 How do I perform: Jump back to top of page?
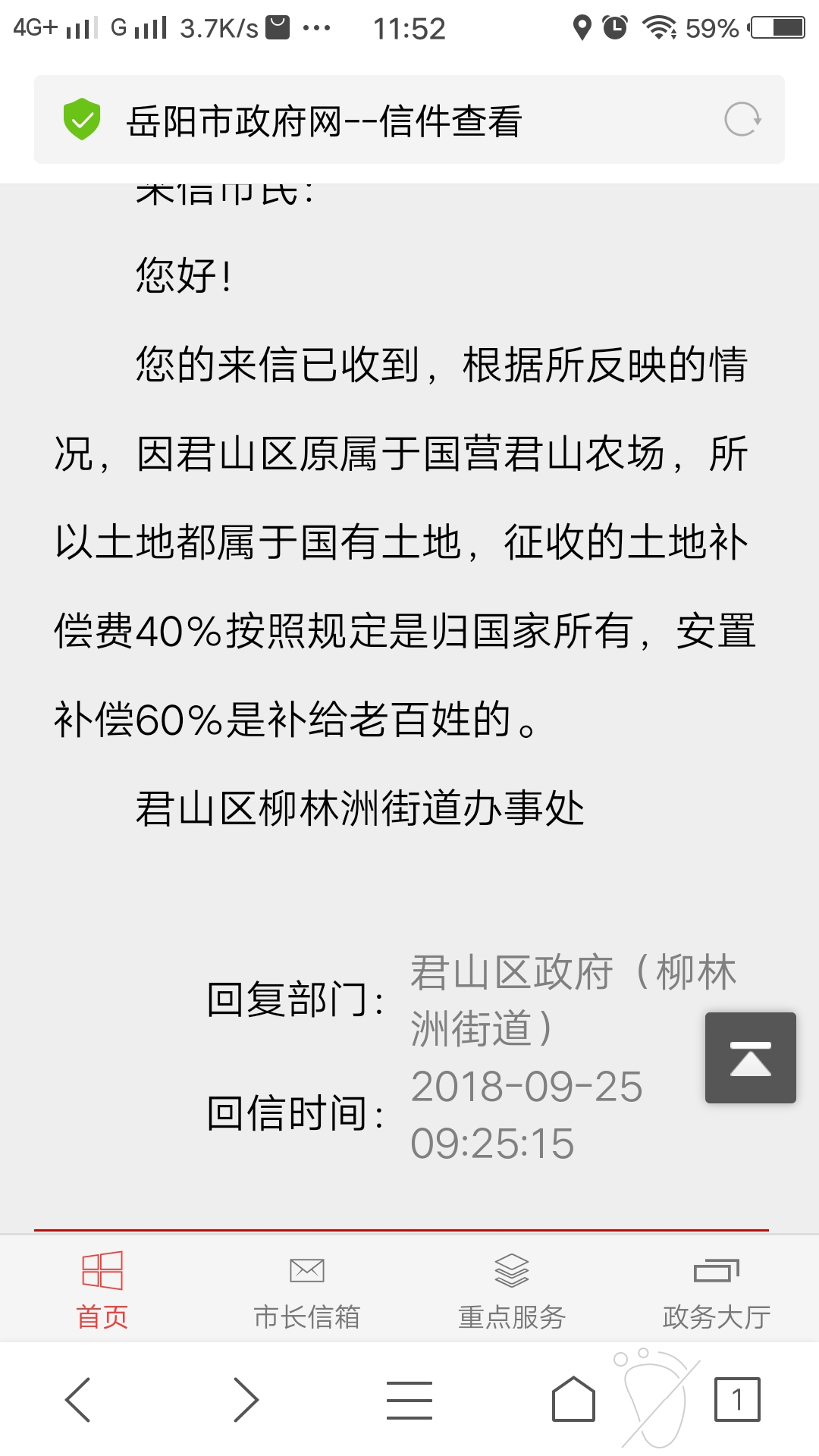(750, 1057)
